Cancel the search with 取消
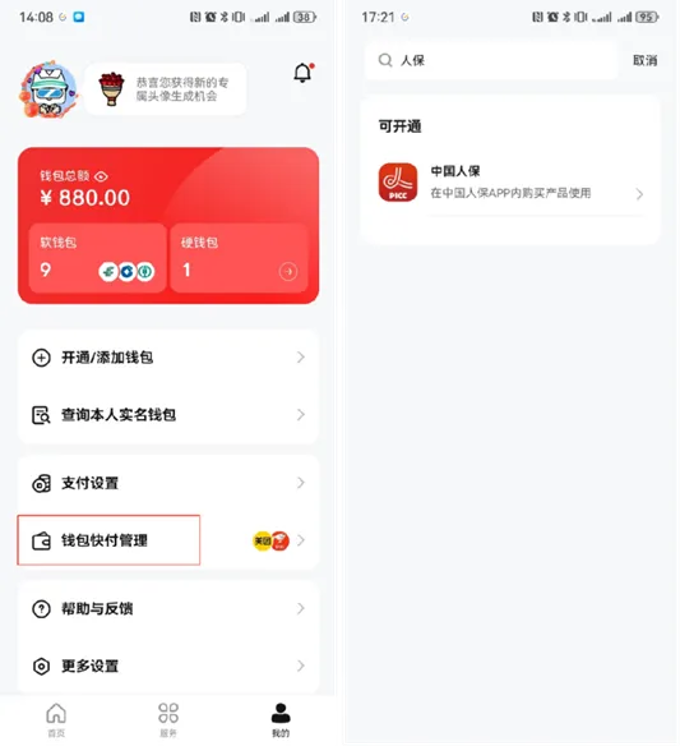 coord(645,61)
